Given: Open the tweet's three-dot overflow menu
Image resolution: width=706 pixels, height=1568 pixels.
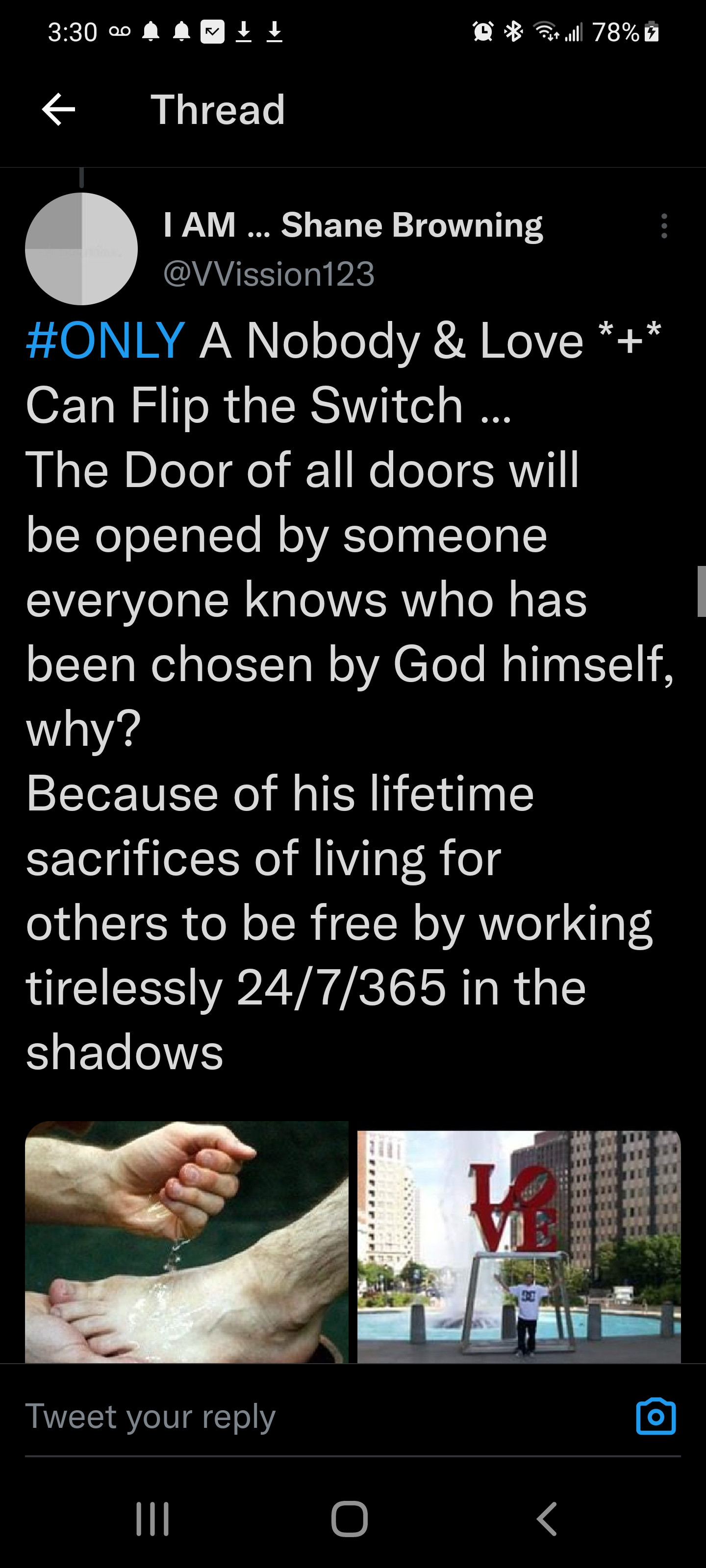Looking at the screenshot, I should tap(664, 226).
